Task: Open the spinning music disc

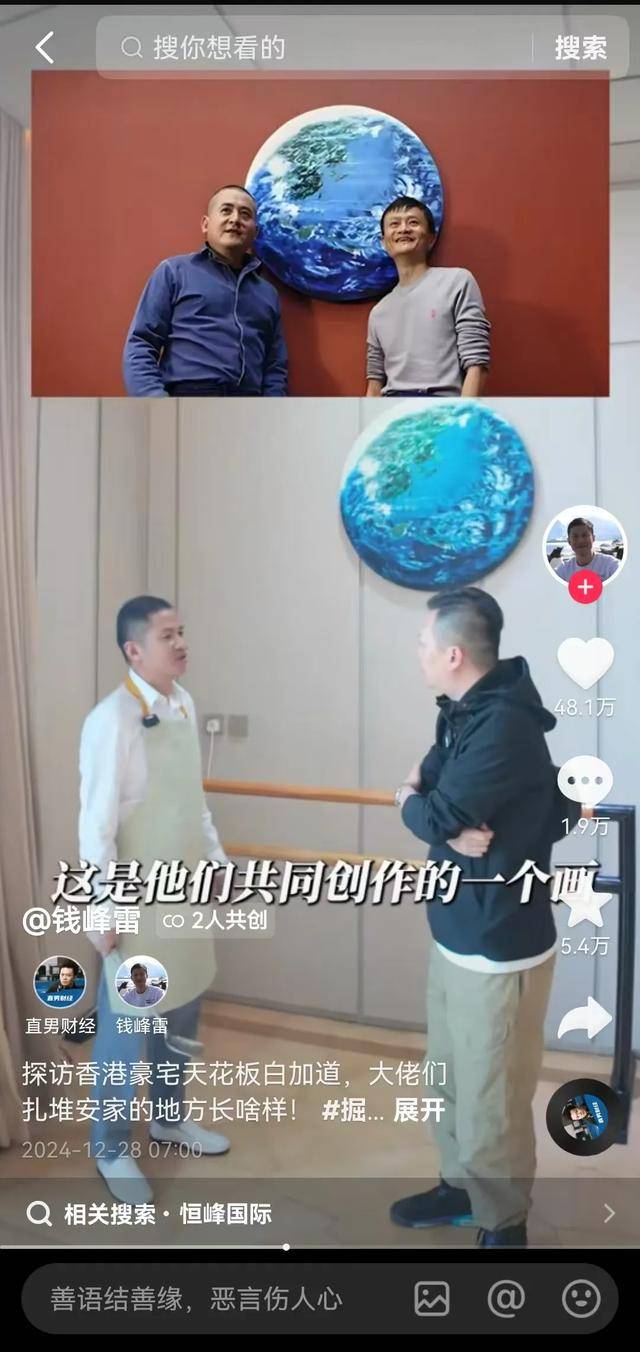Action: pyautogui.click(x=584, y=1117)
